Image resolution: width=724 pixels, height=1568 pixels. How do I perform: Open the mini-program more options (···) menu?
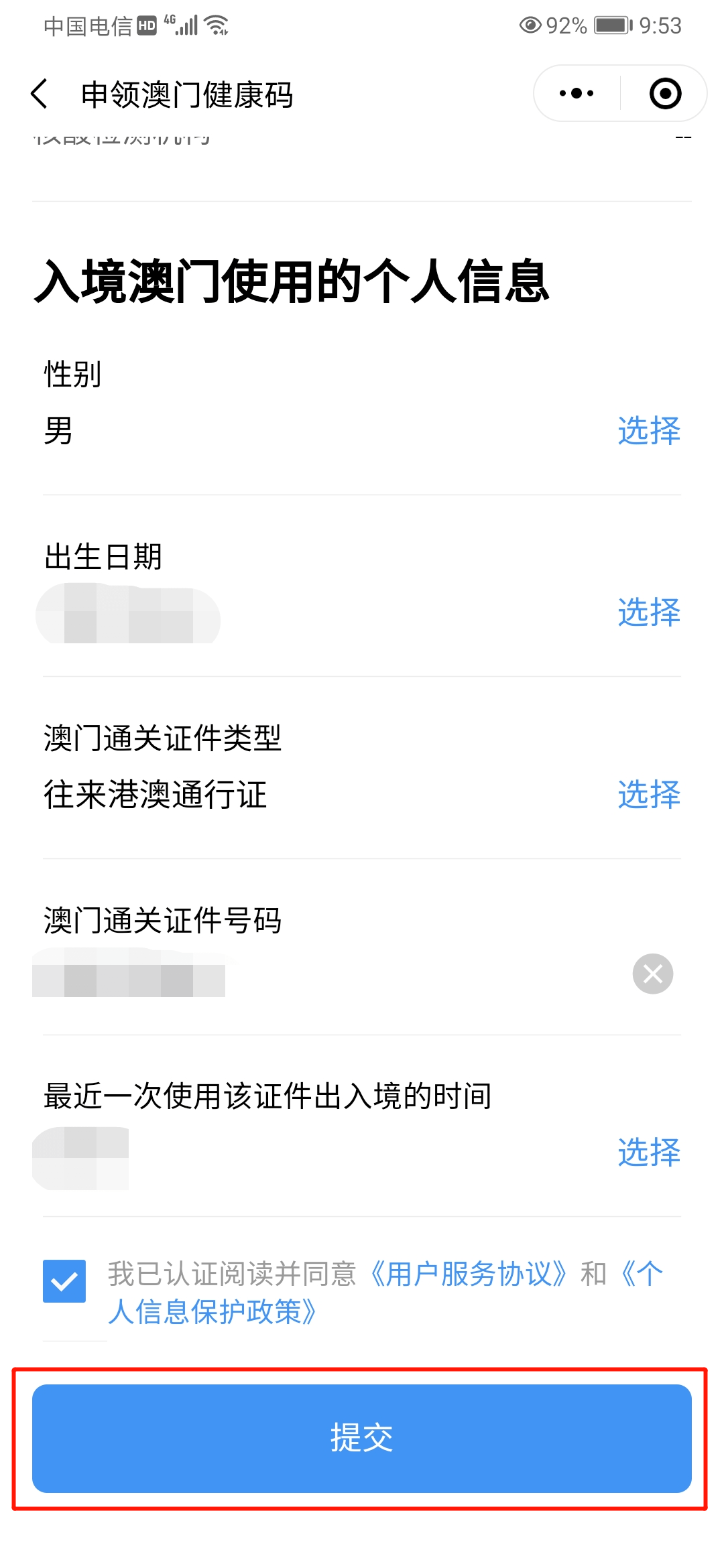tap(574, 94)
